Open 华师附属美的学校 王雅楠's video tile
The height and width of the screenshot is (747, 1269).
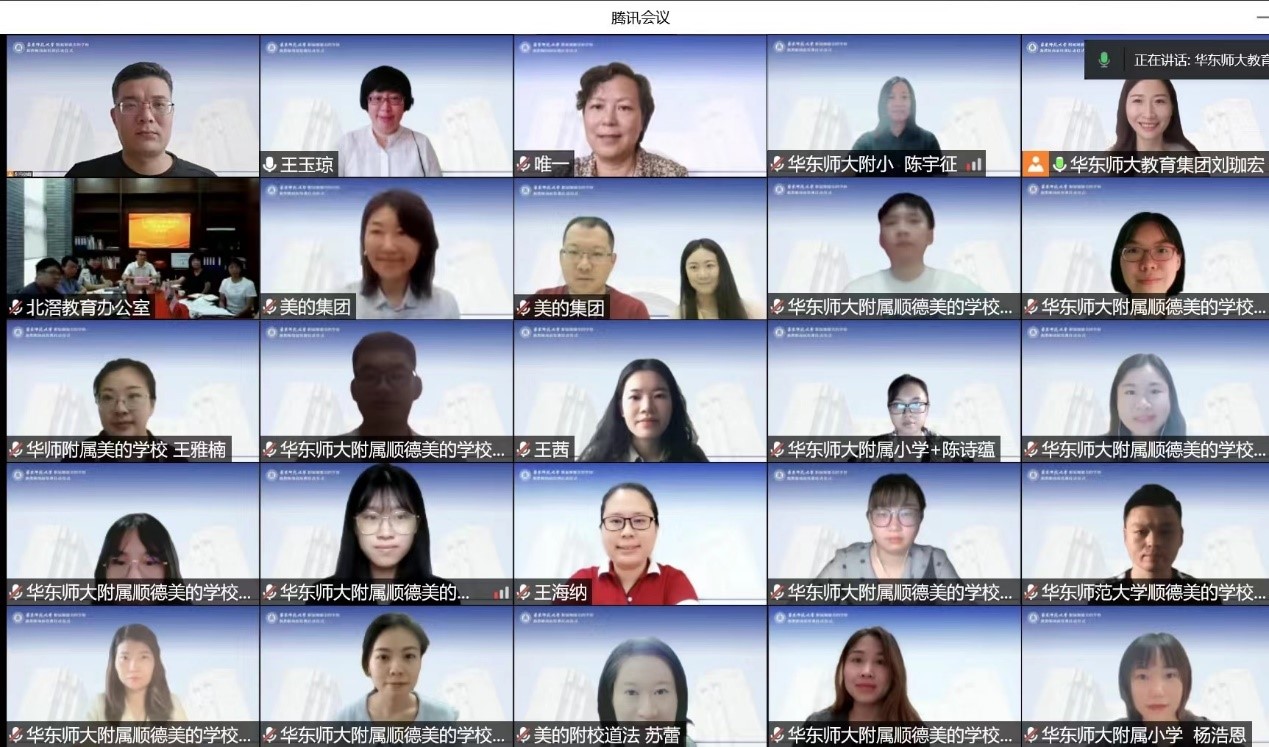coord(132,391)
